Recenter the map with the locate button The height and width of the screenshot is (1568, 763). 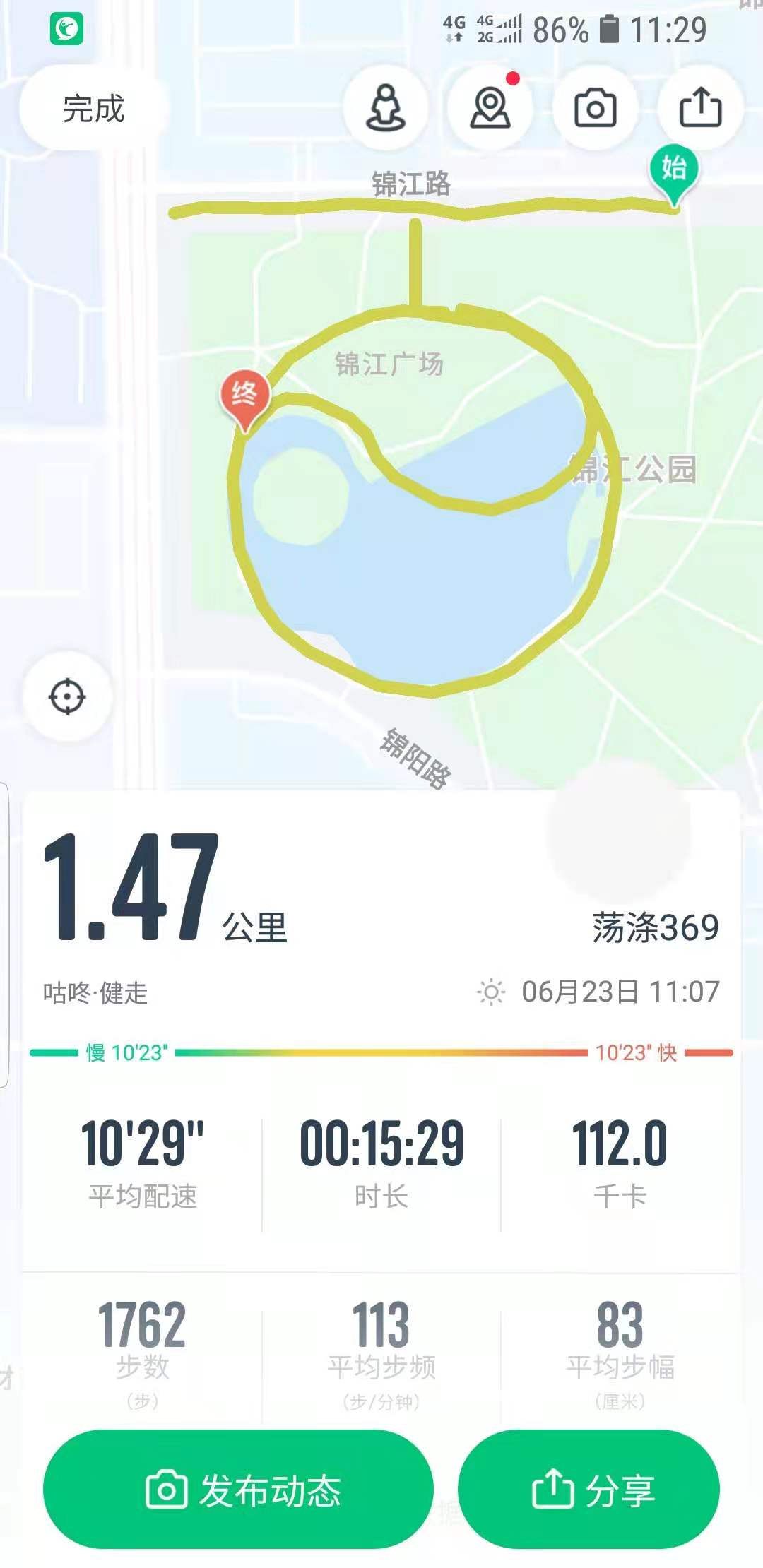point(67,697)
